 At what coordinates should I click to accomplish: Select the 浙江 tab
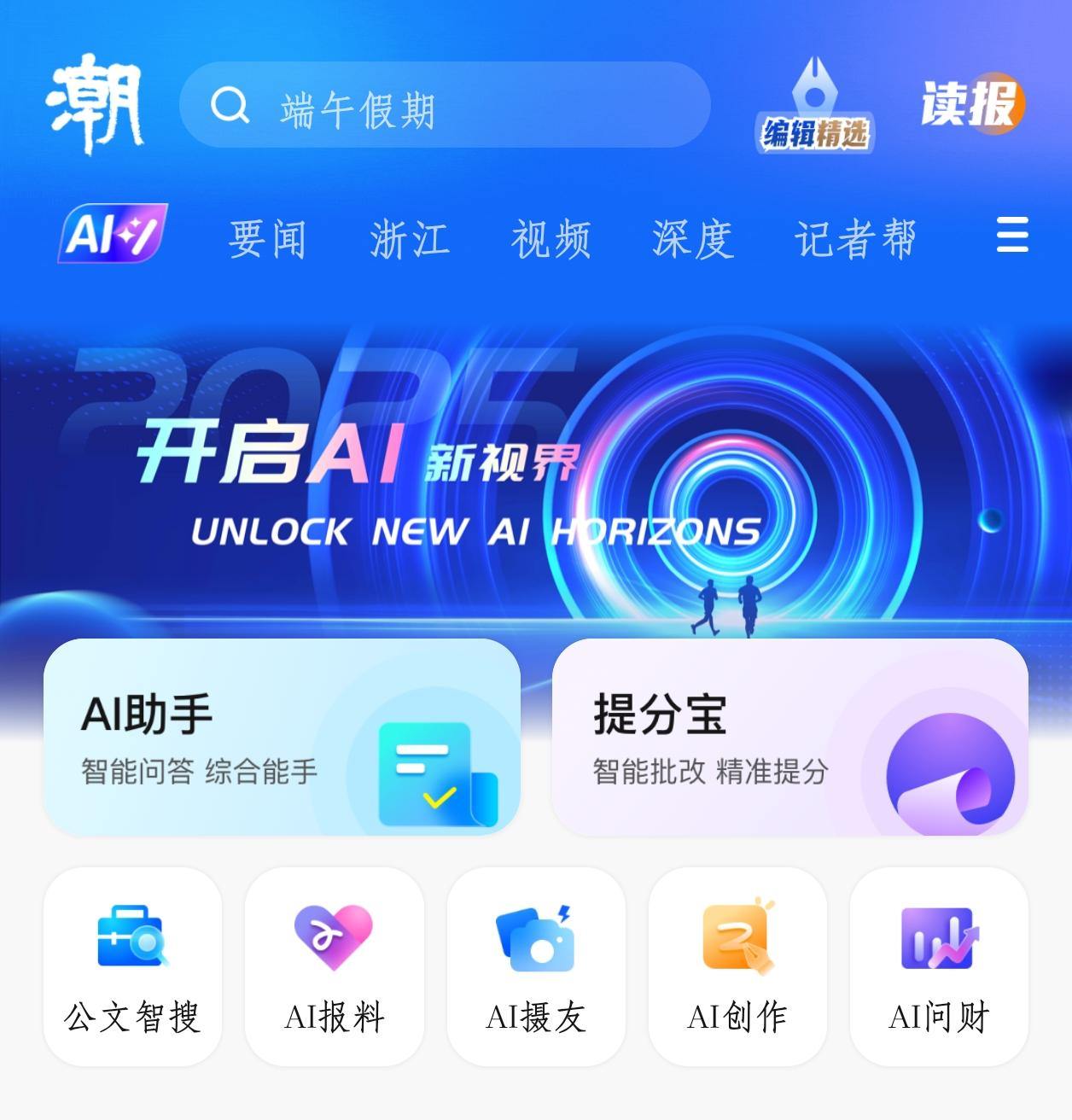pos(409,238)
